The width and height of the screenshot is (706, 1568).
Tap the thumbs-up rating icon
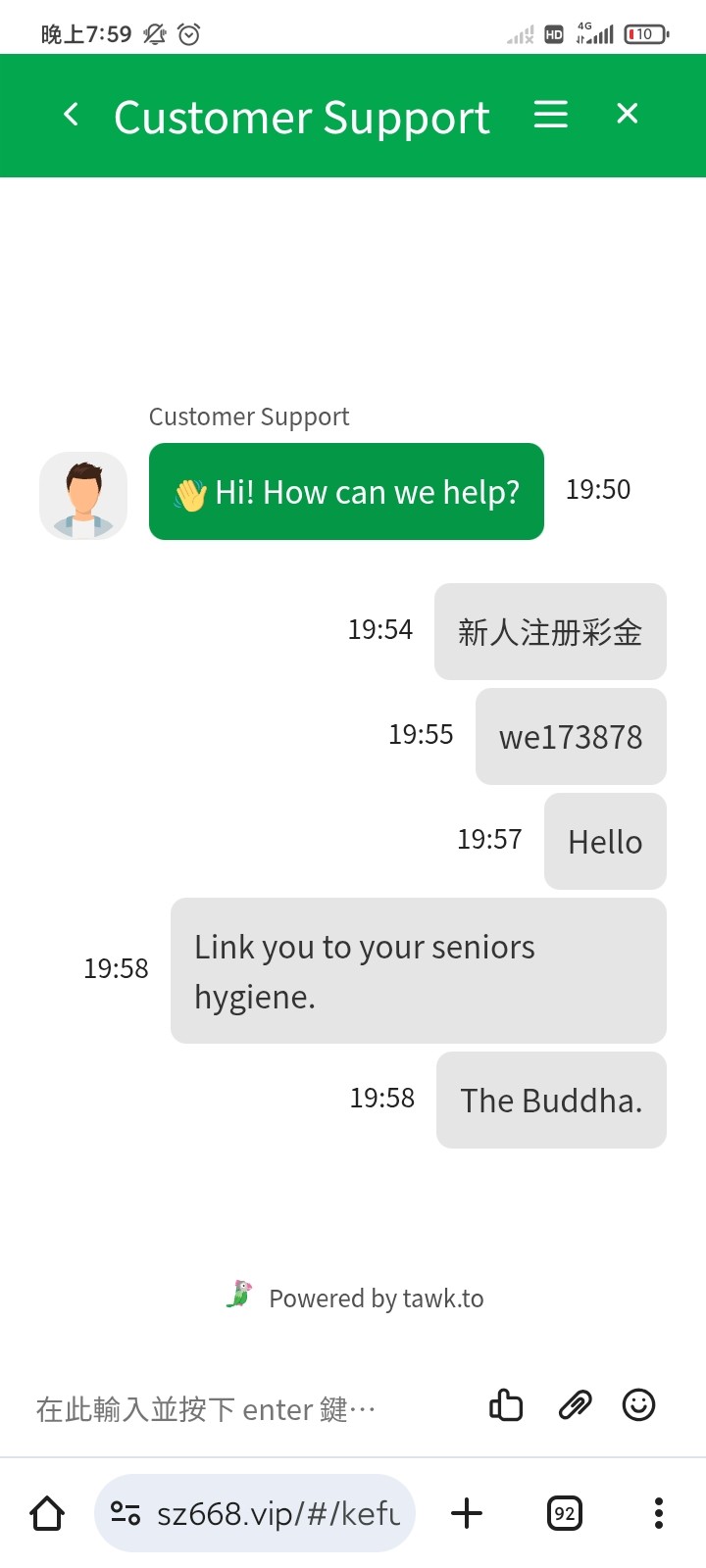(x=506, y=1405)
